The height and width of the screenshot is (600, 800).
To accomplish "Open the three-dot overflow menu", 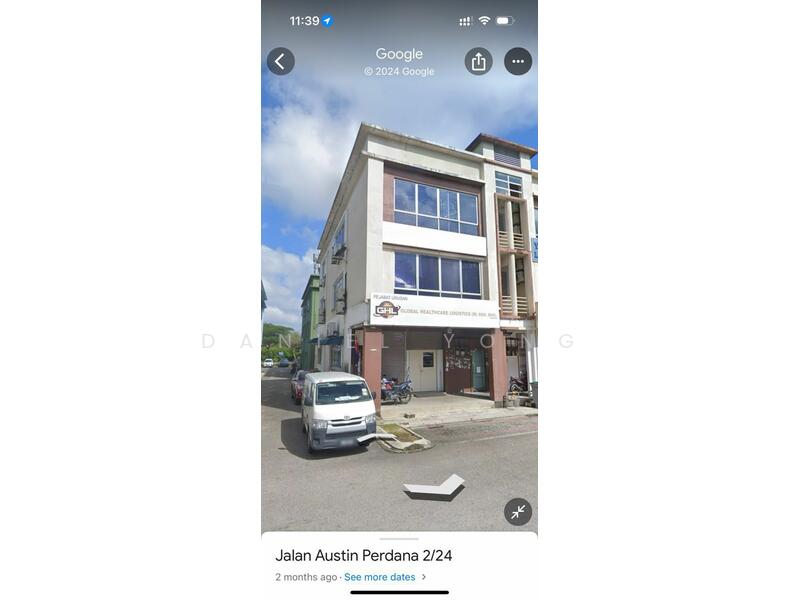I will 518,61.
